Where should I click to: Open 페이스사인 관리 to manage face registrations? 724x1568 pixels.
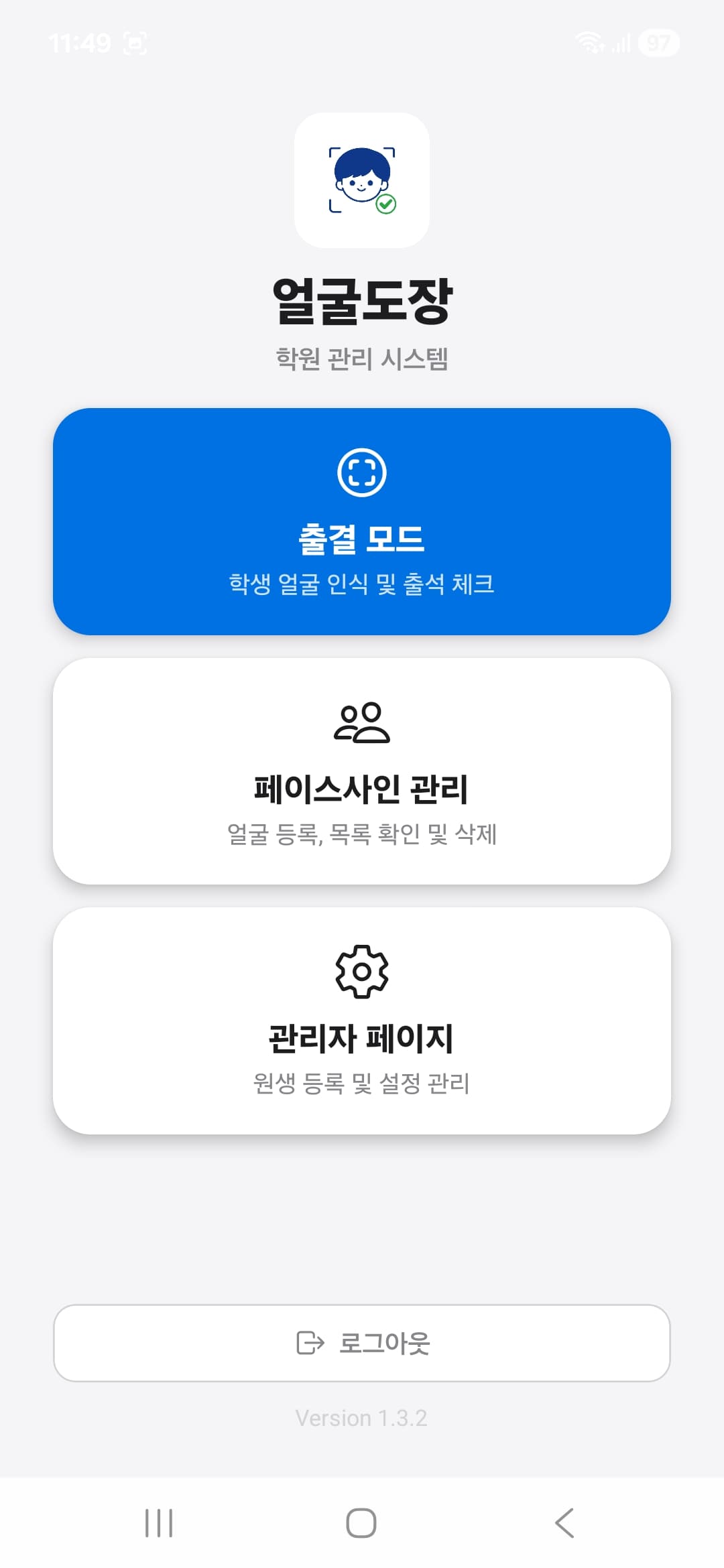click(362, 771)
